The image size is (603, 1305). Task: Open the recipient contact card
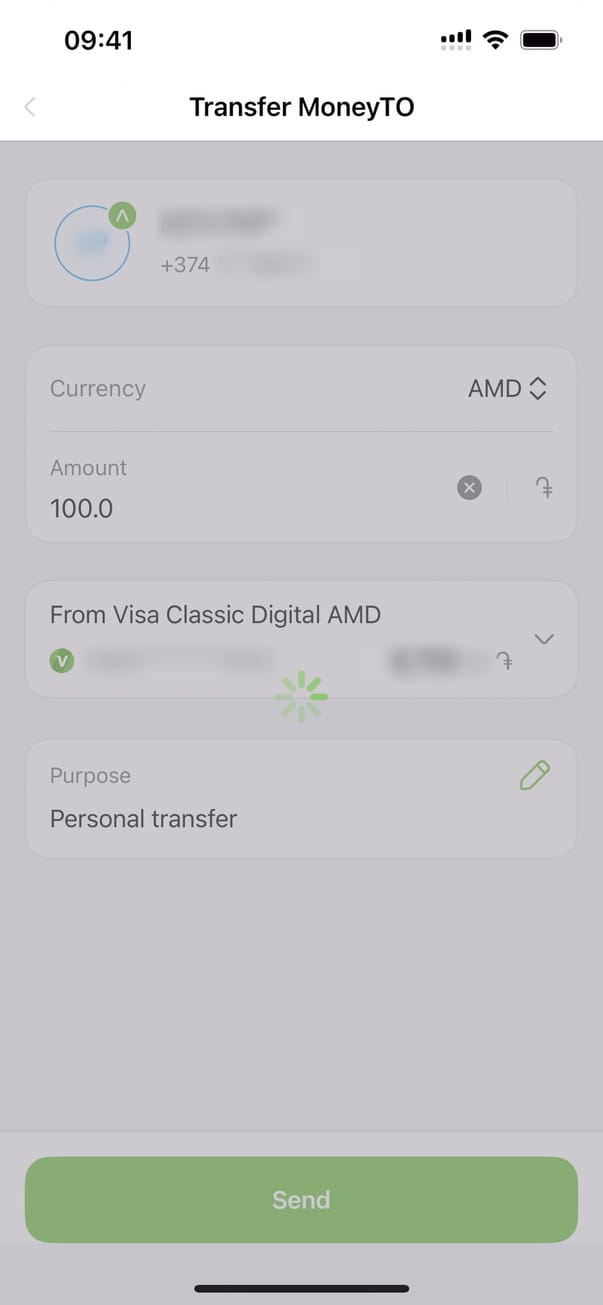(x=301, y=242)
